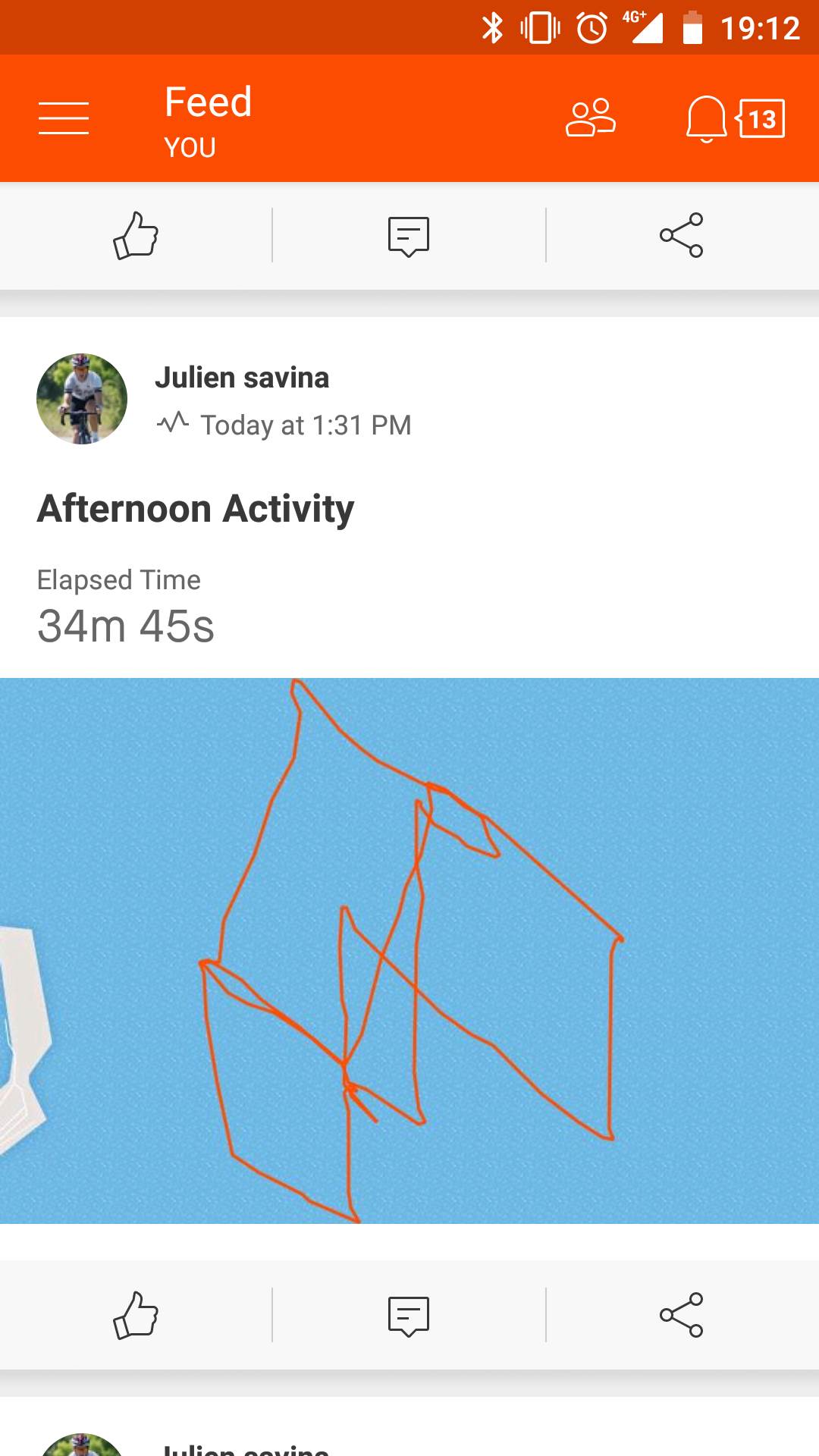Give kudos on the previous activity above

click(136, 235)
